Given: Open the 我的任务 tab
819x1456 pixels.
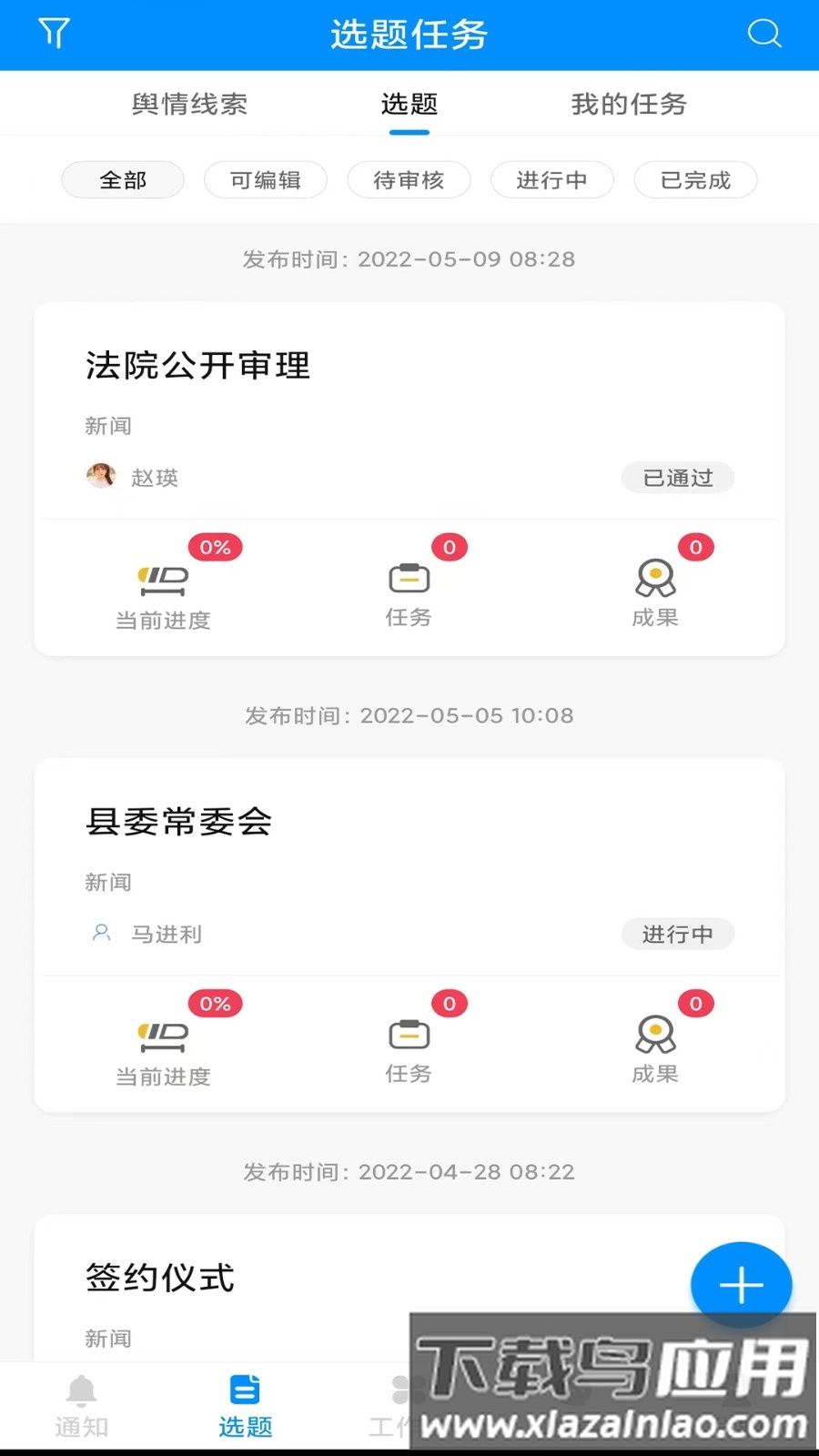Looking at the screenshot, I should pos(628,104).
